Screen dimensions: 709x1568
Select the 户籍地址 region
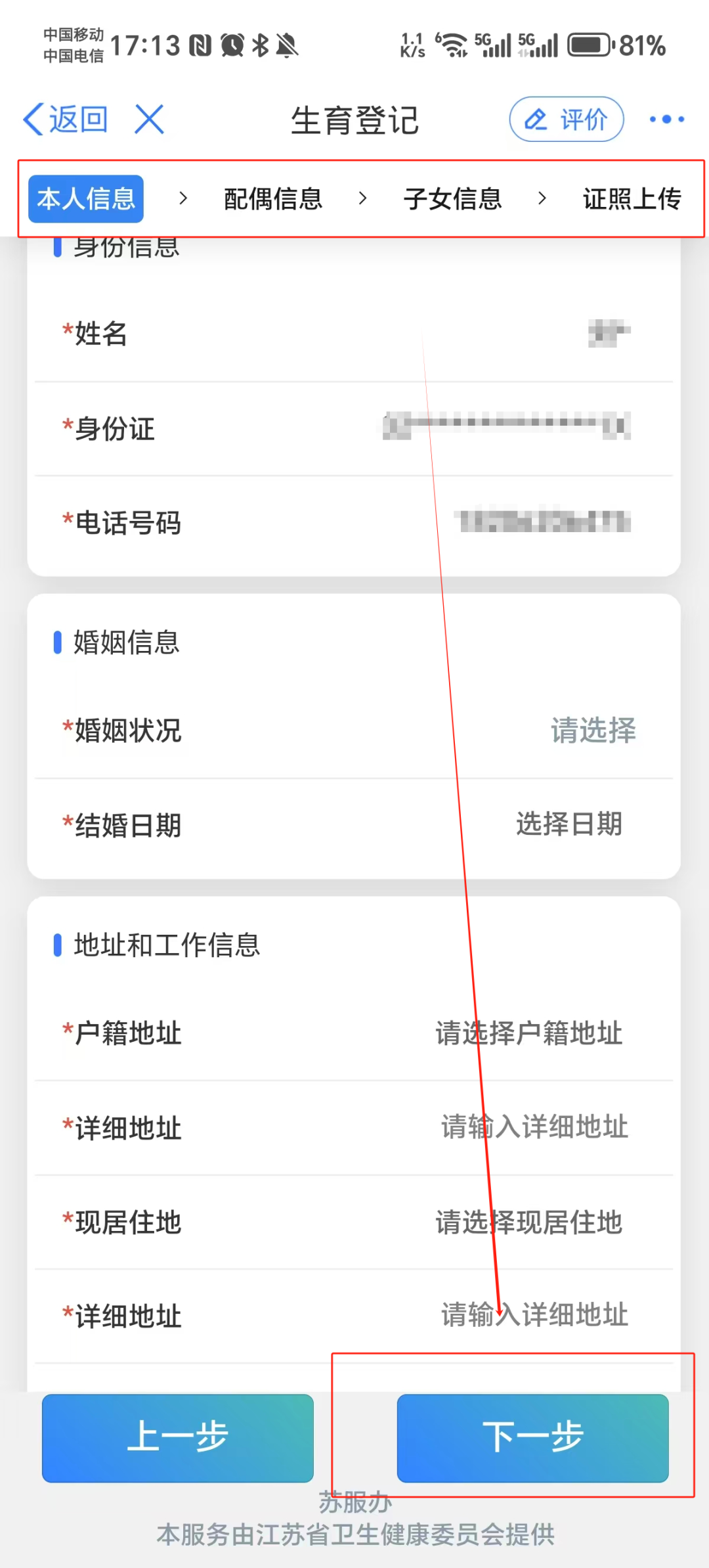[529, 1033]
